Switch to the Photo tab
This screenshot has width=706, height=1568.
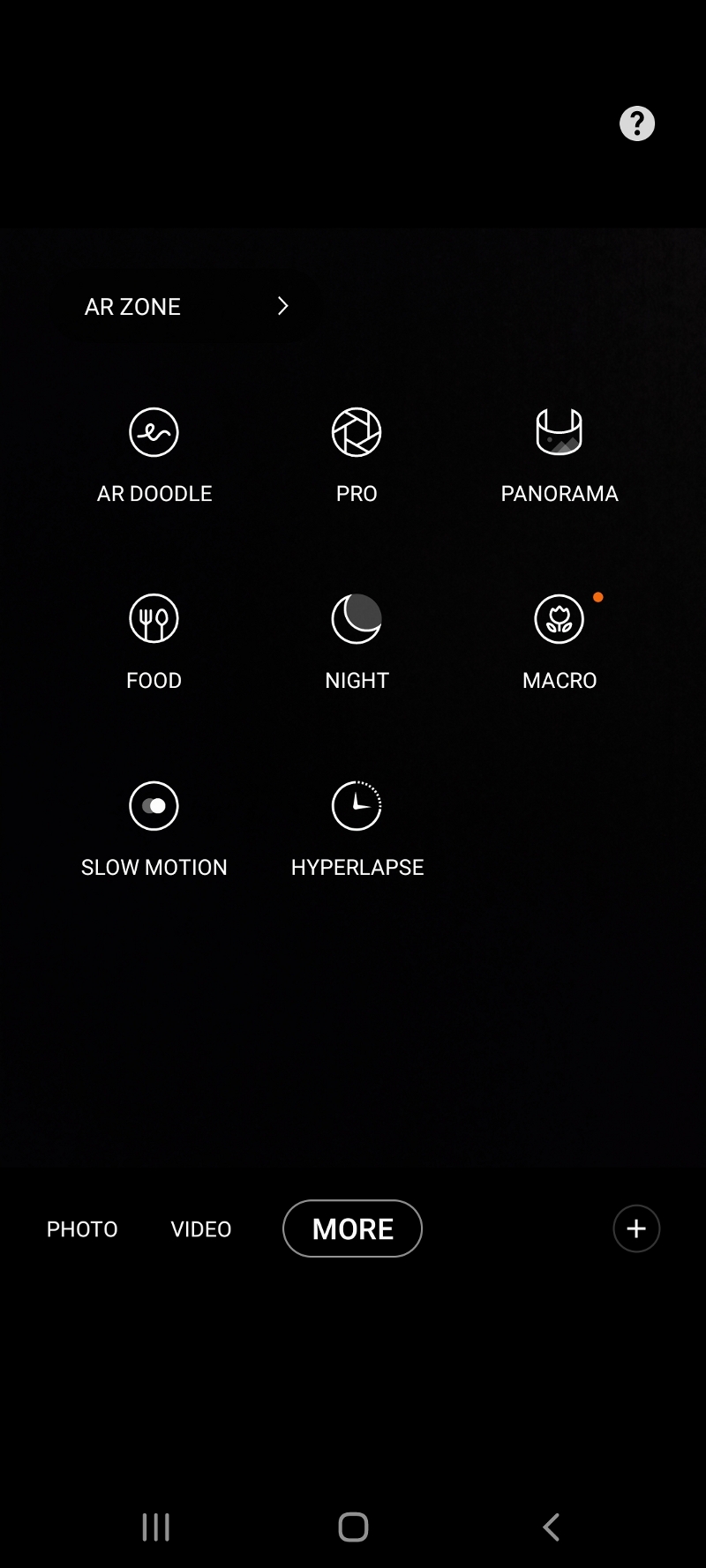tap(82, 1228)
